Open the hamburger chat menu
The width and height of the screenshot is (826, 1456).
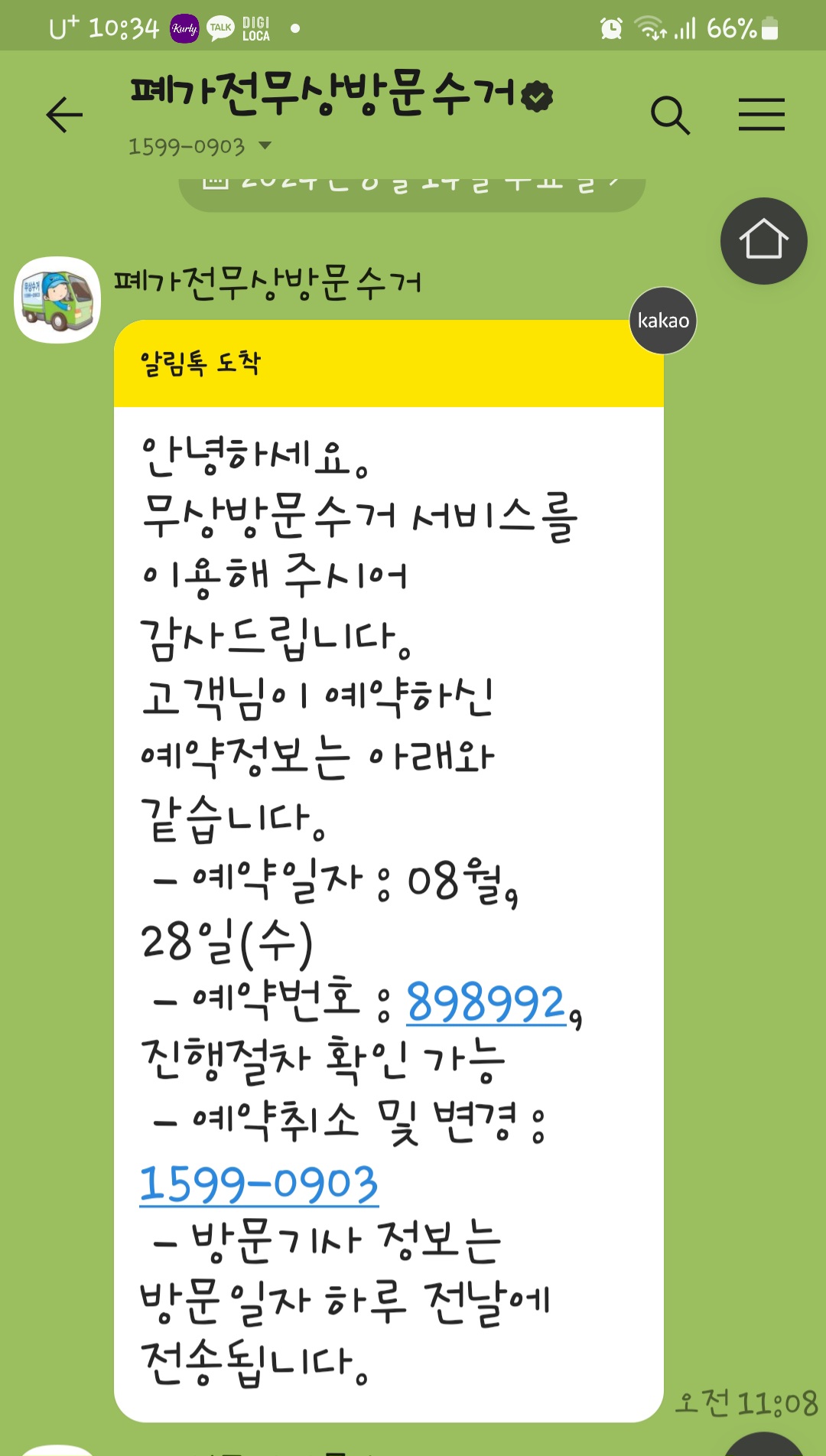click(761, 115)
